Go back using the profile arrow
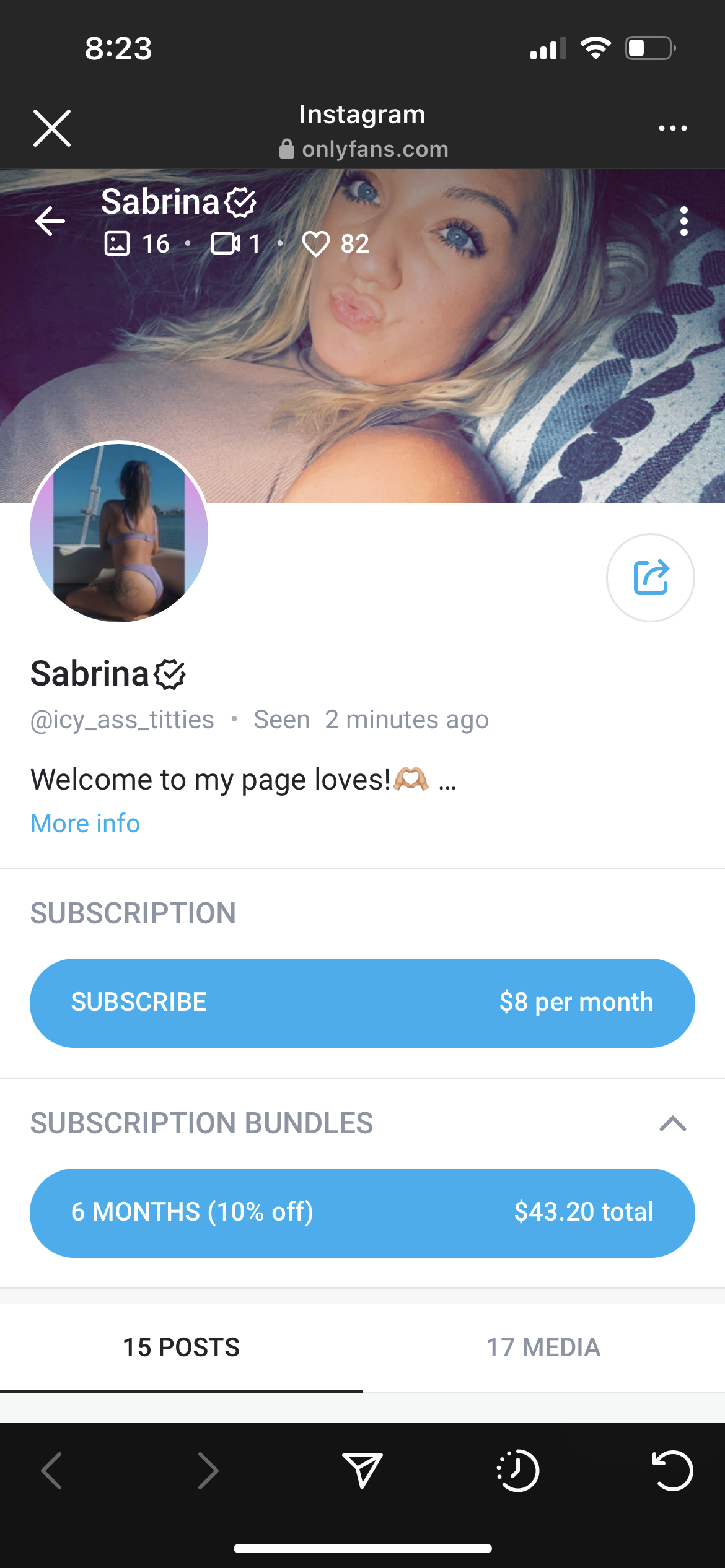 [x=50, y=221]
